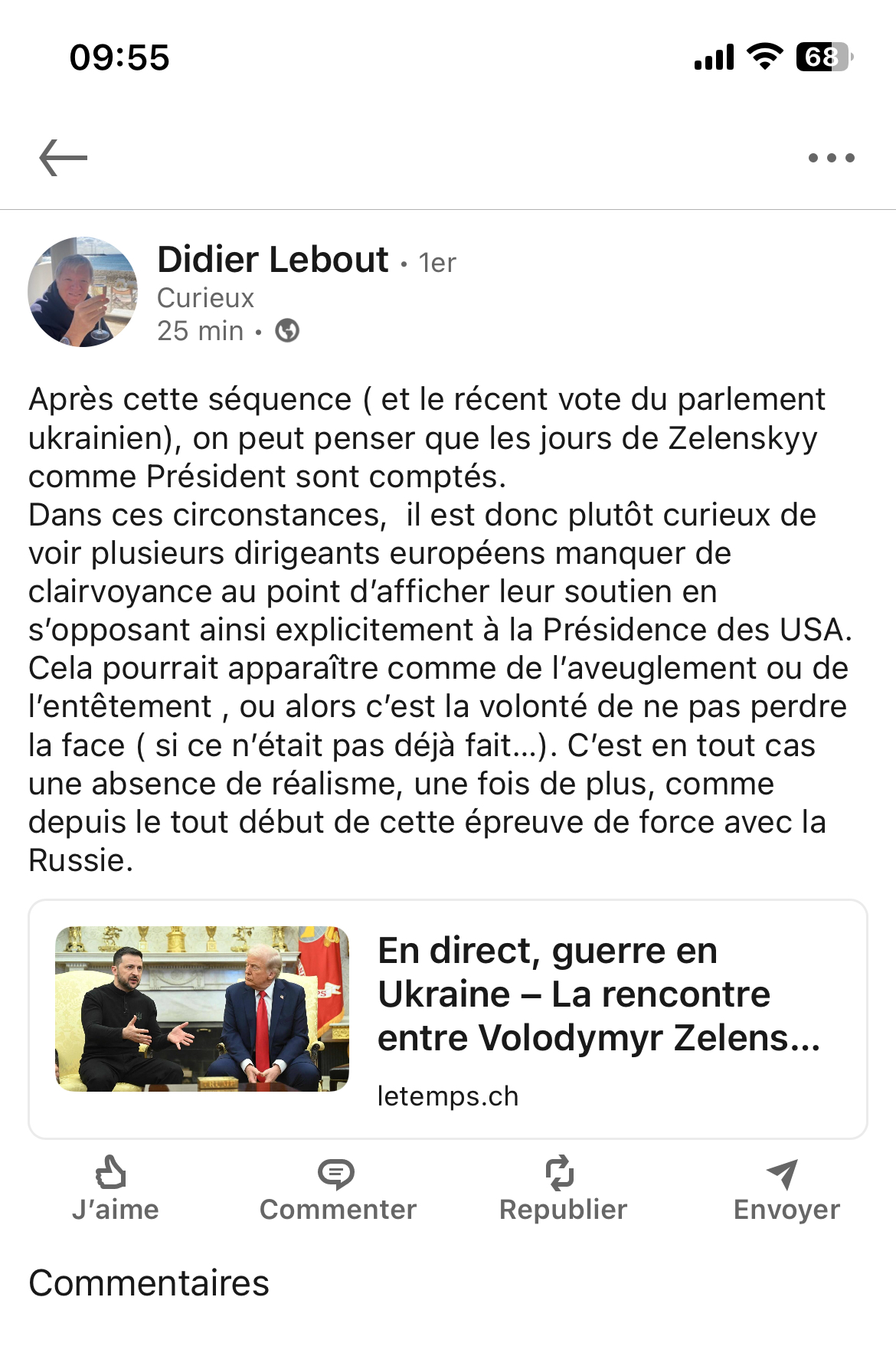Viewport: 896px width, 1356px height.
Task: View Didier Lebout's profile via his name
Action: (x=273, y=260)
